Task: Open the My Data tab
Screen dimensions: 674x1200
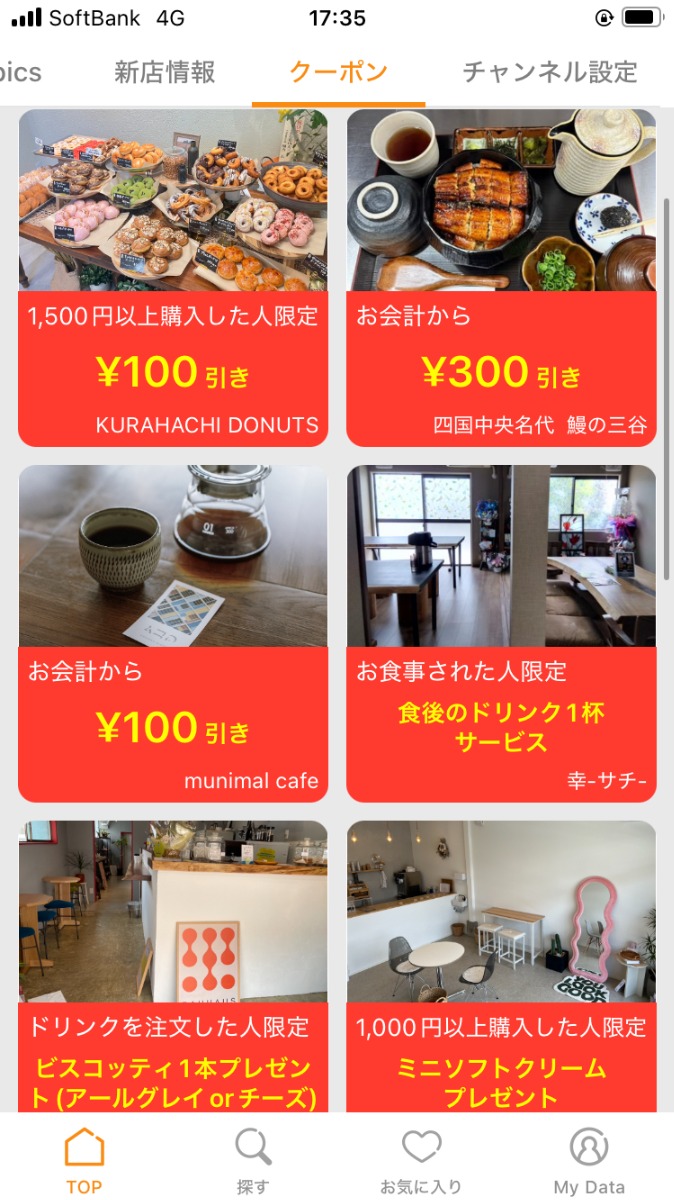Action: (x=589, y=1160)
